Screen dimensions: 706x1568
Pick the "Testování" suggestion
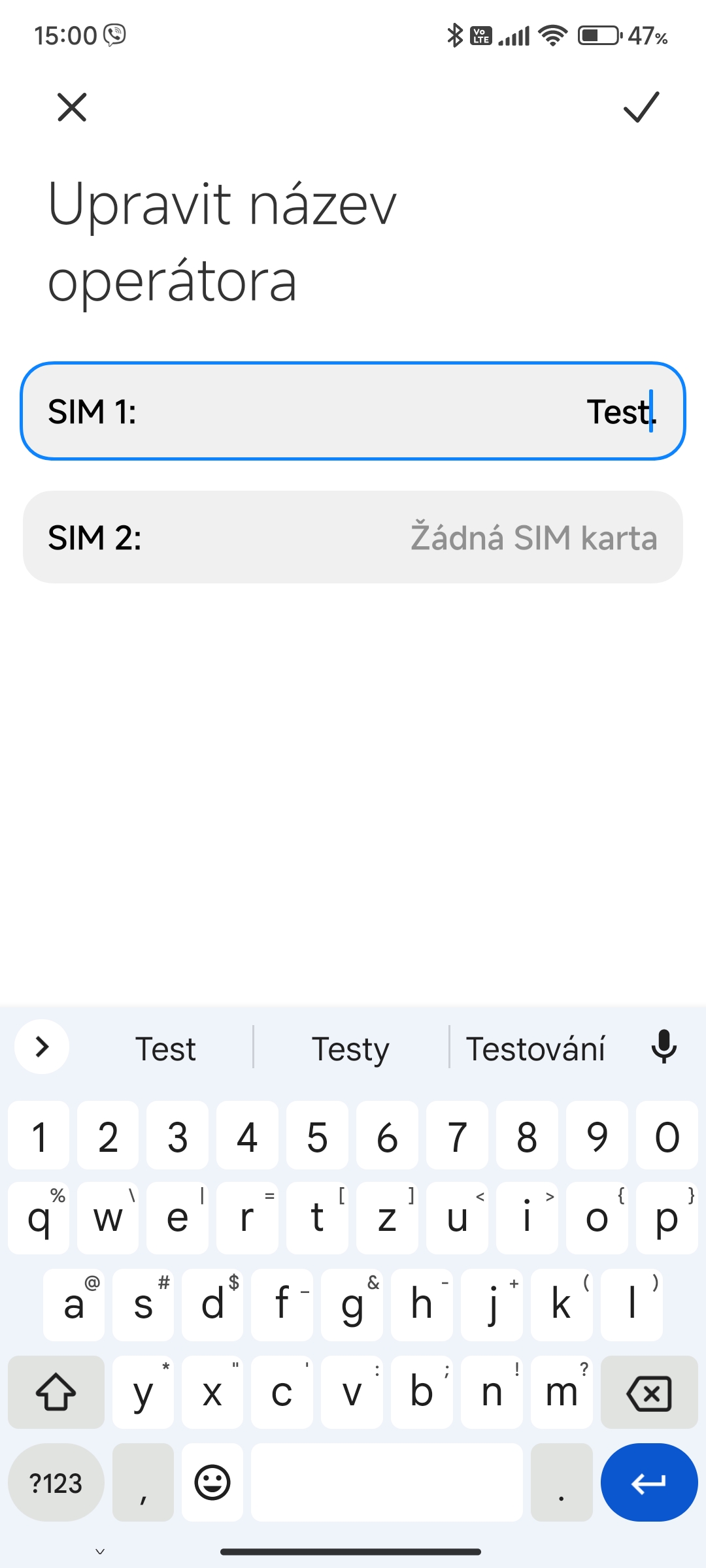tap(535, 1049)
